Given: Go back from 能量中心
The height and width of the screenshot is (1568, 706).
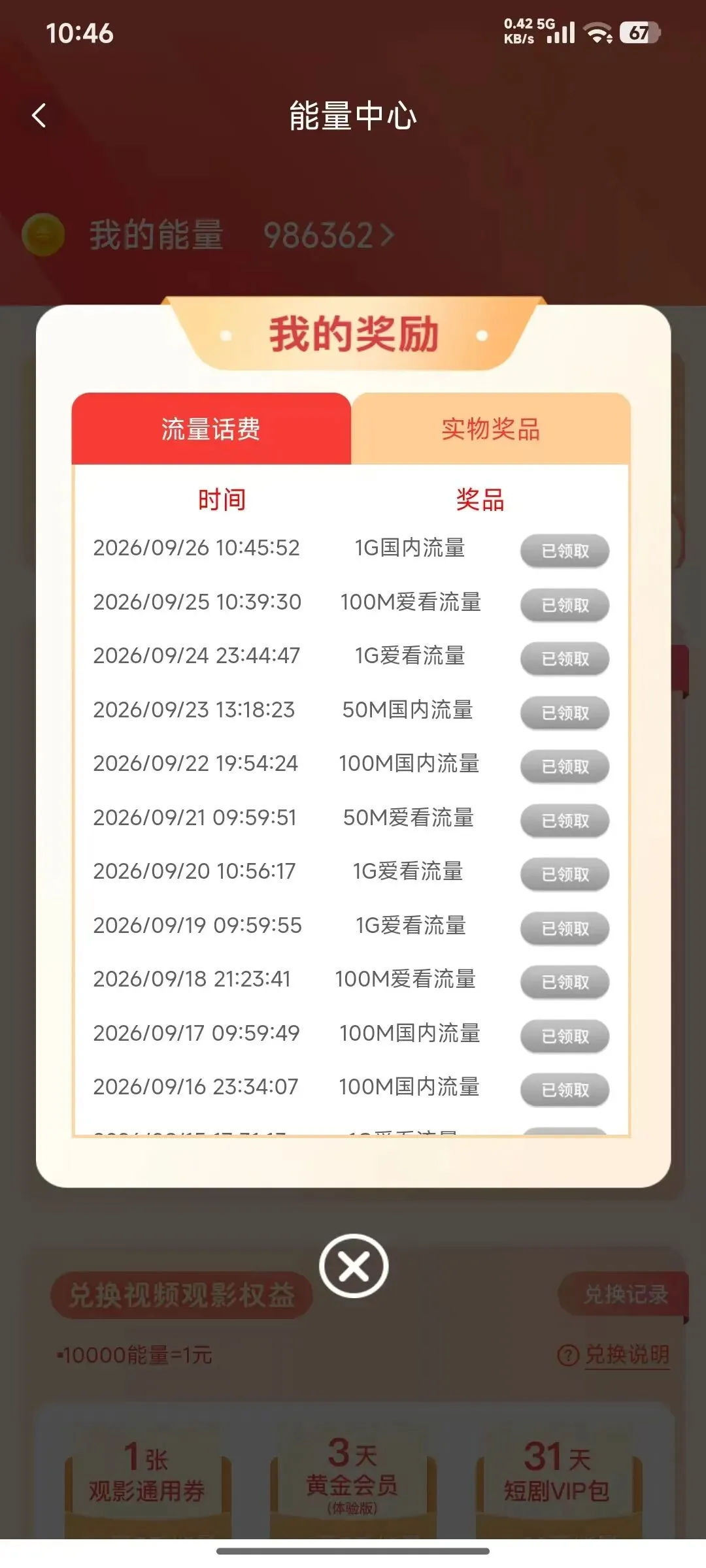Looking at the screenshot, I should pyautogui.click(x=39, y=116).
